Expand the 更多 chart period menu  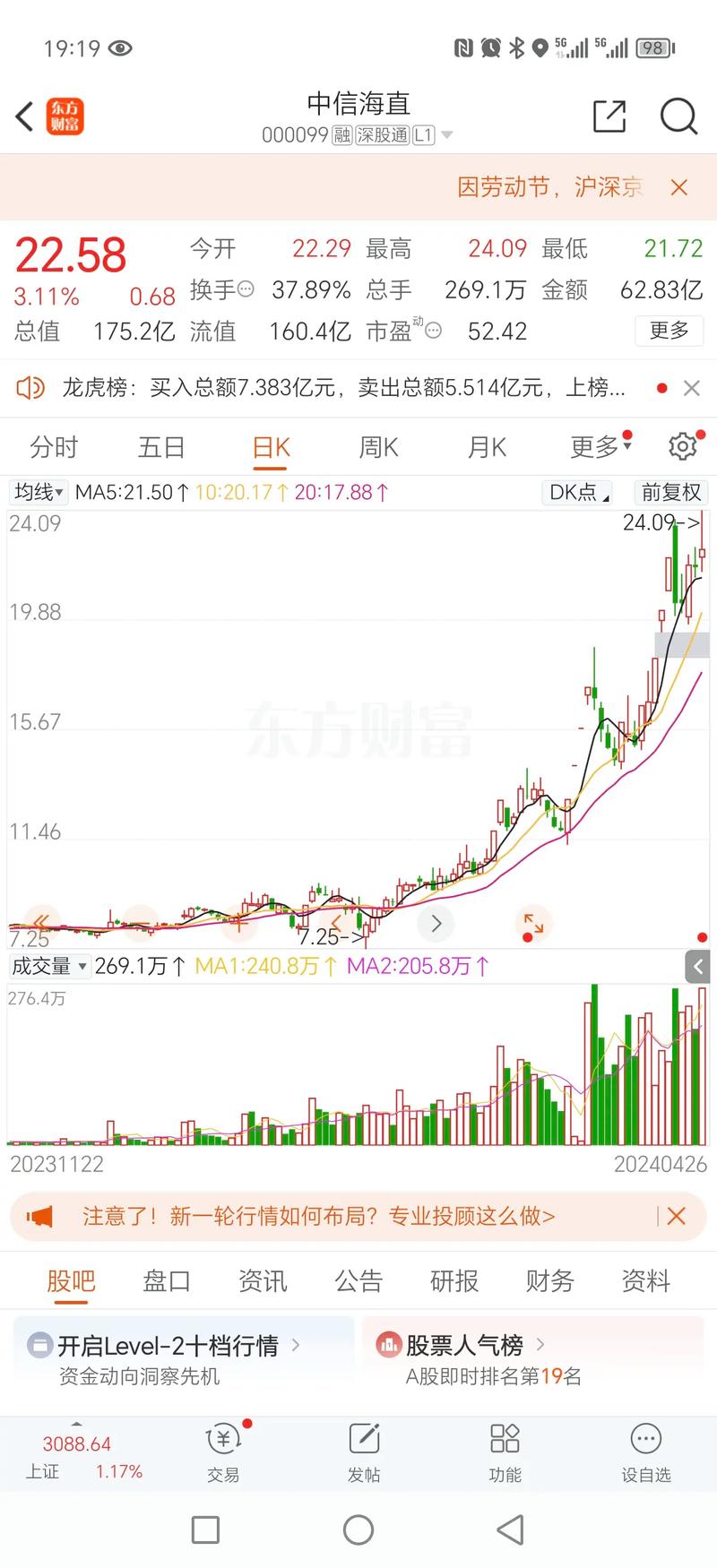[x=594, y=445]
